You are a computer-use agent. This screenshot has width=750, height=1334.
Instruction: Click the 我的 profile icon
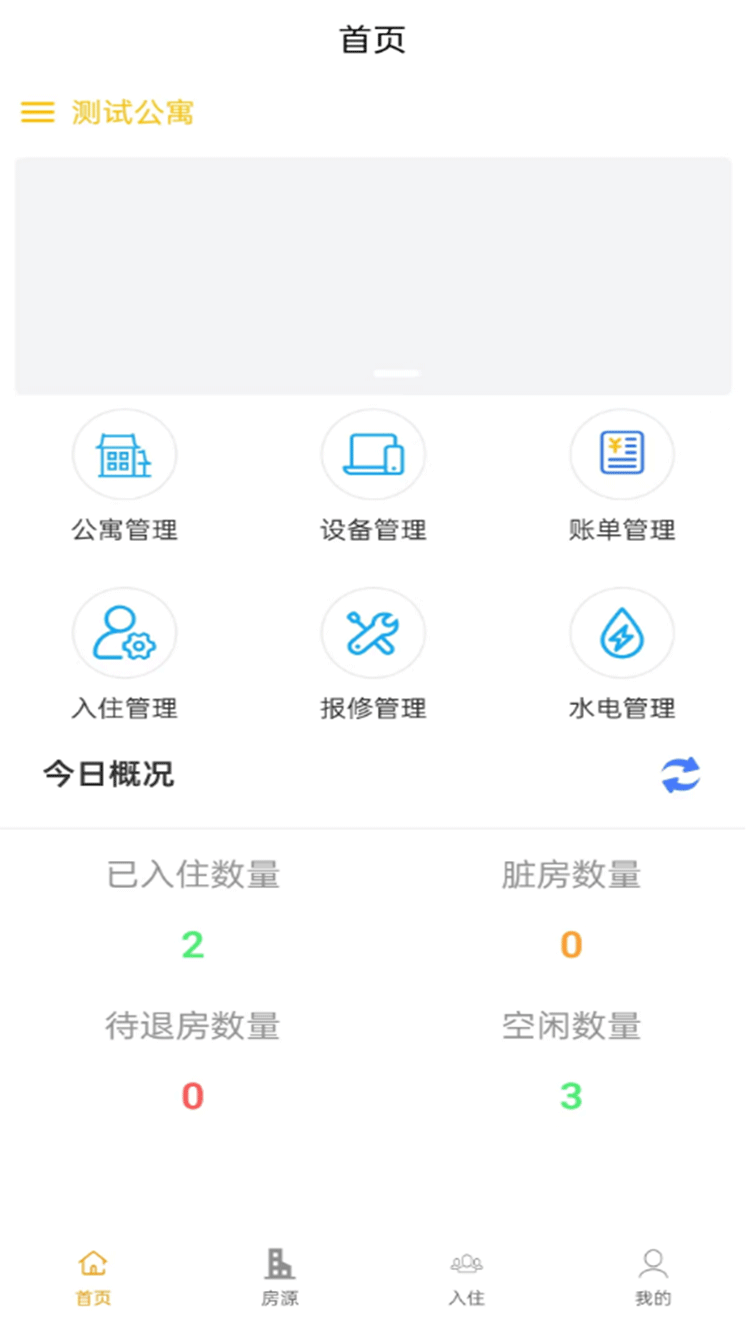click(654, 1263)
